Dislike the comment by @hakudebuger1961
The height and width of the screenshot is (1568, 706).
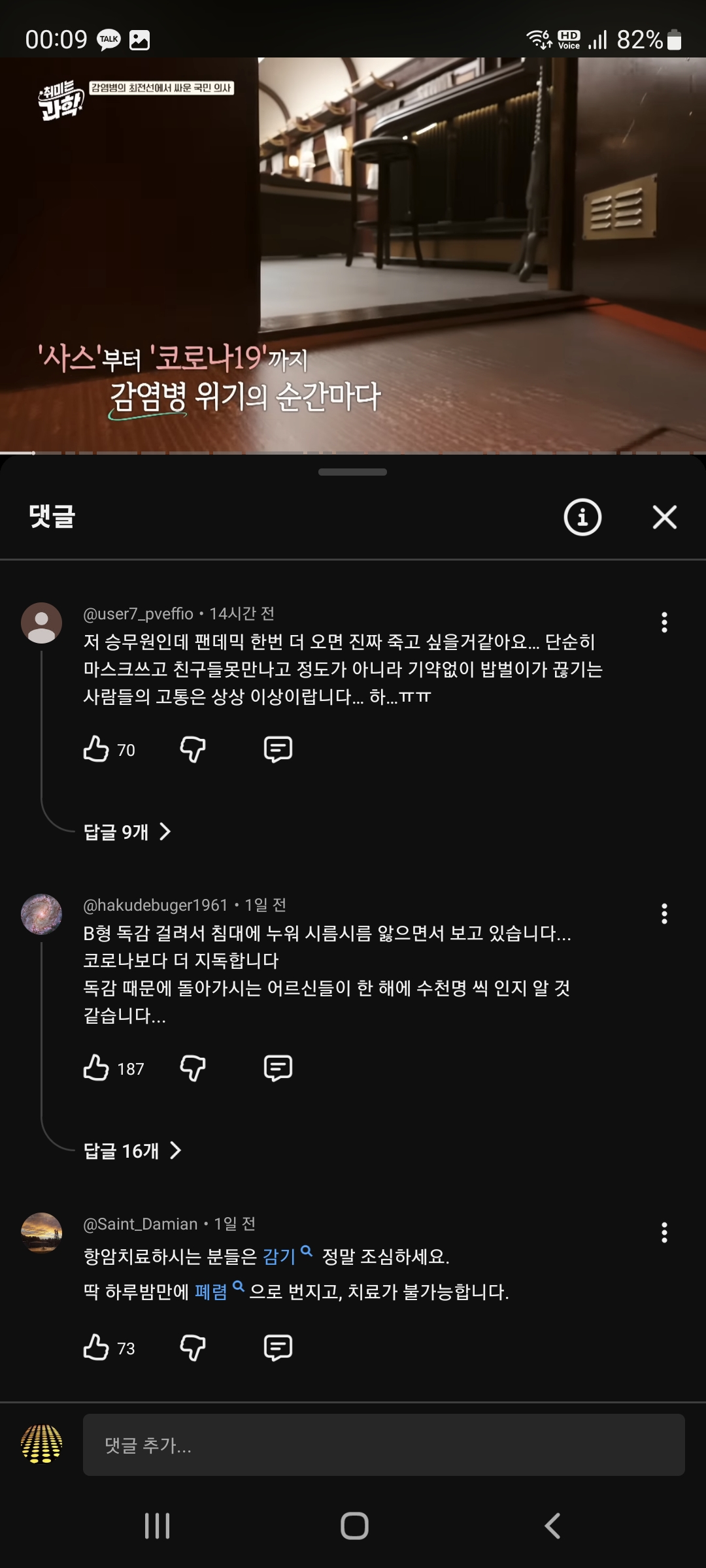(x=193, y=1068)
